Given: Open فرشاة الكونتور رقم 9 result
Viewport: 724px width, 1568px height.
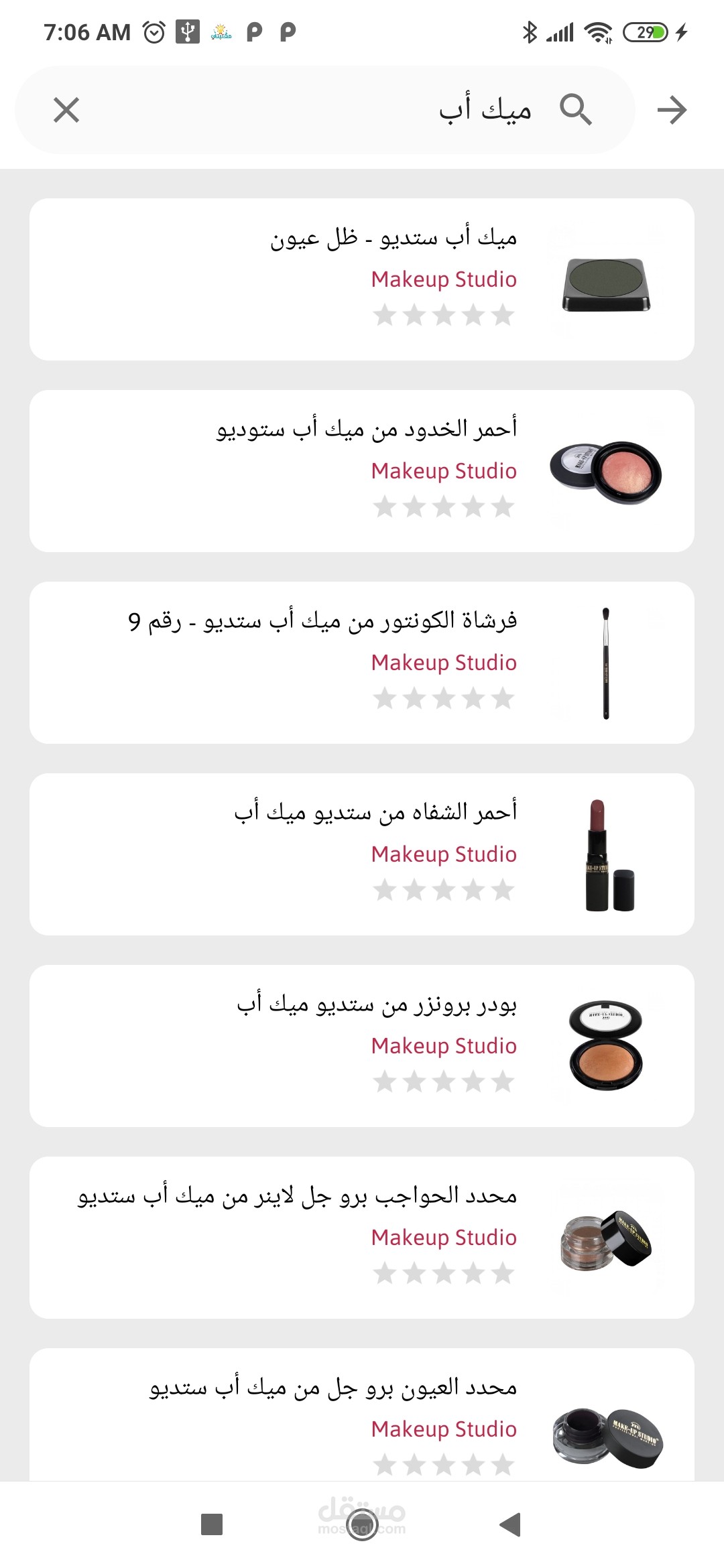Looking at the screenshot, I should pos(362,663).
